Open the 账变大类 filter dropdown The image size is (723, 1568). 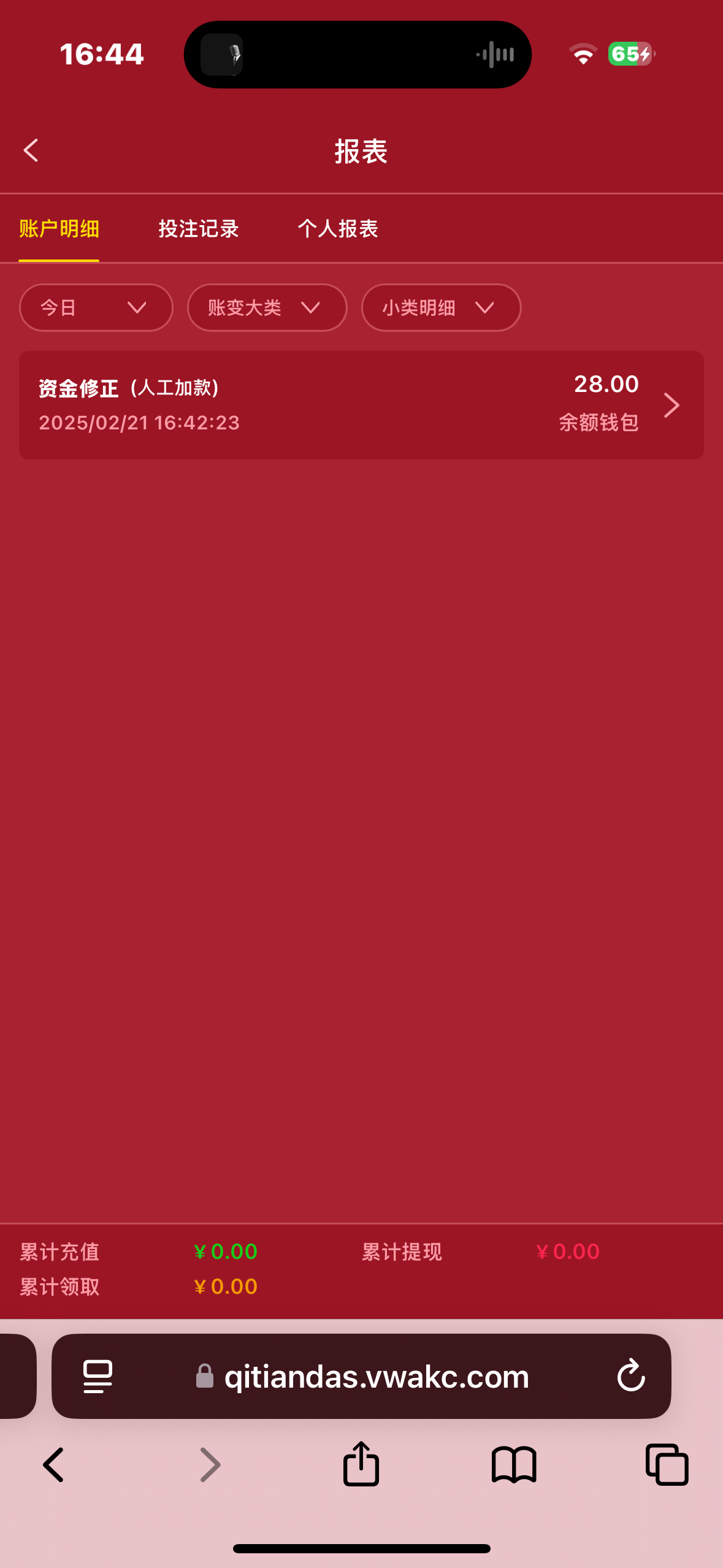[x=267, y=307]
